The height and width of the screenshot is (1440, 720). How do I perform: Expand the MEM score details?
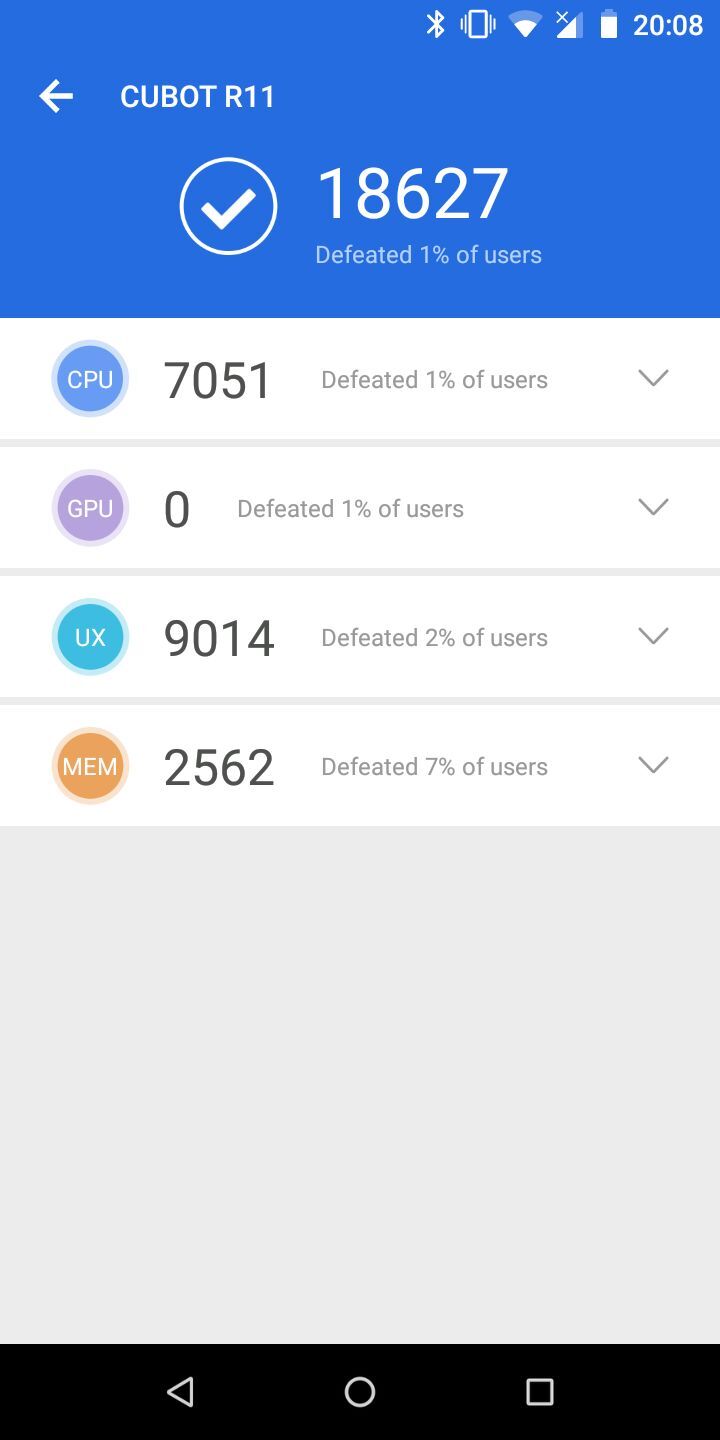pos(653,765)
